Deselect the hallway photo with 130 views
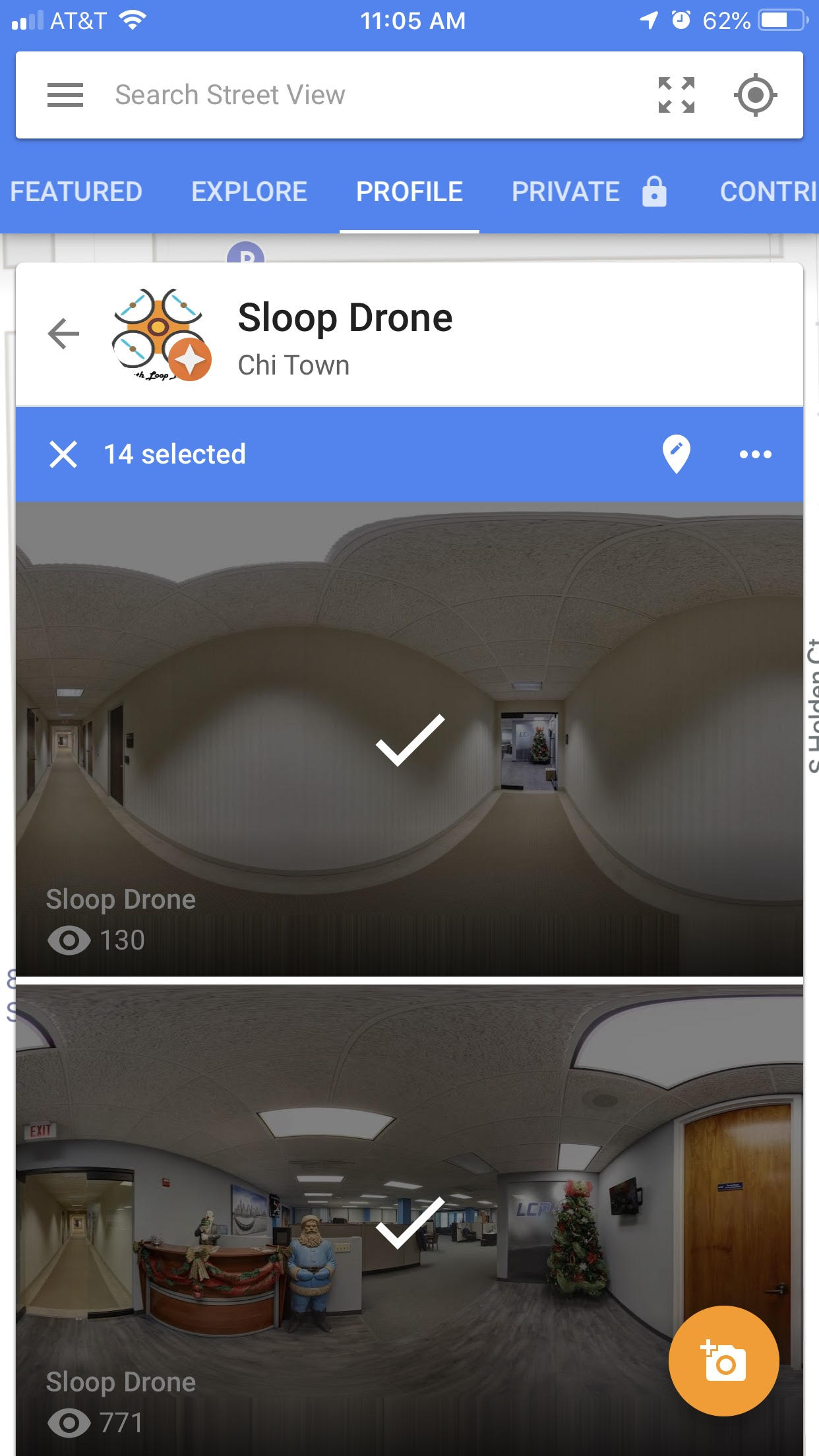819x1456 pixels. click(x=409, y=739)
